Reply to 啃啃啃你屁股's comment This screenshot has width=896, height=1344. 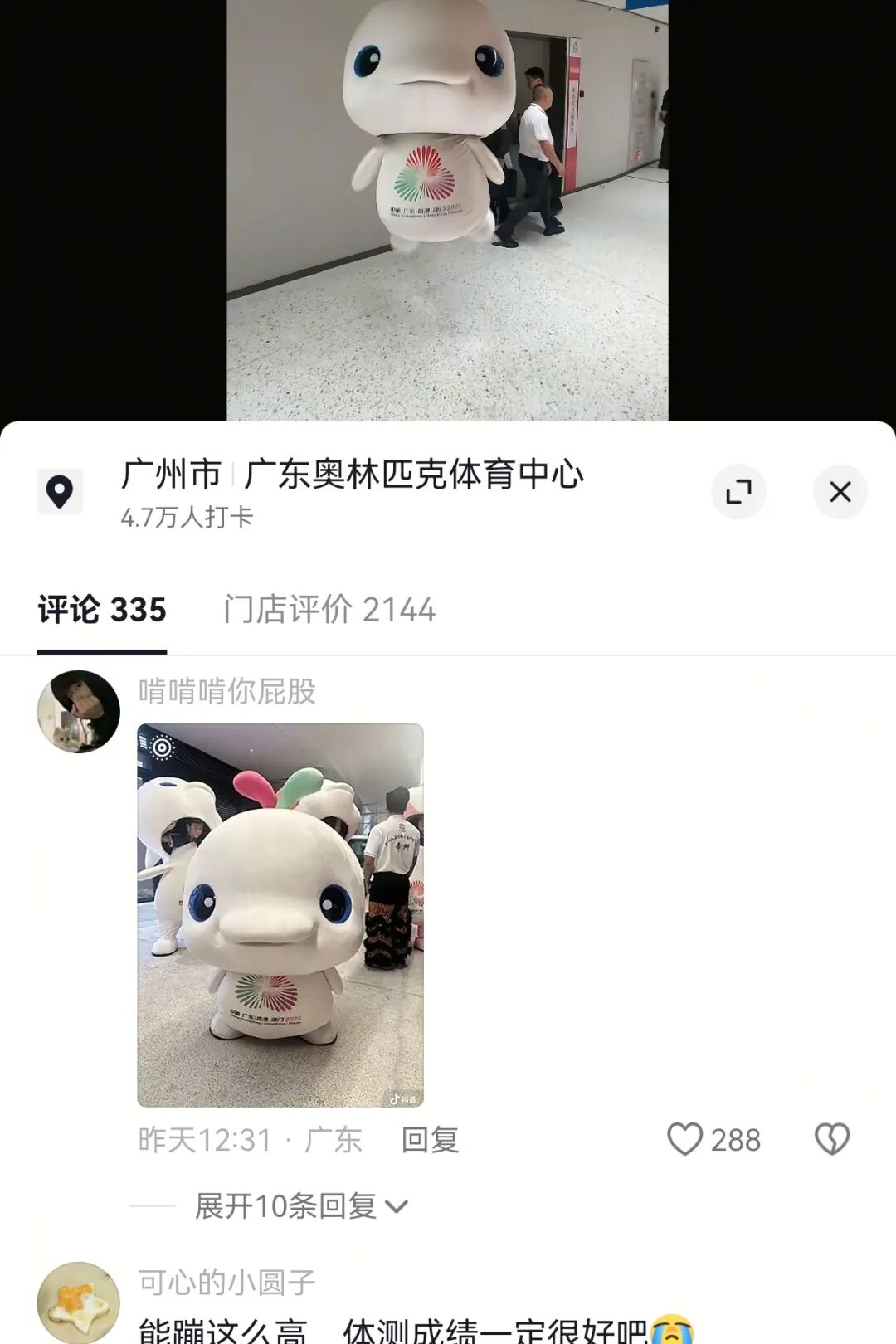point(430,1140)
